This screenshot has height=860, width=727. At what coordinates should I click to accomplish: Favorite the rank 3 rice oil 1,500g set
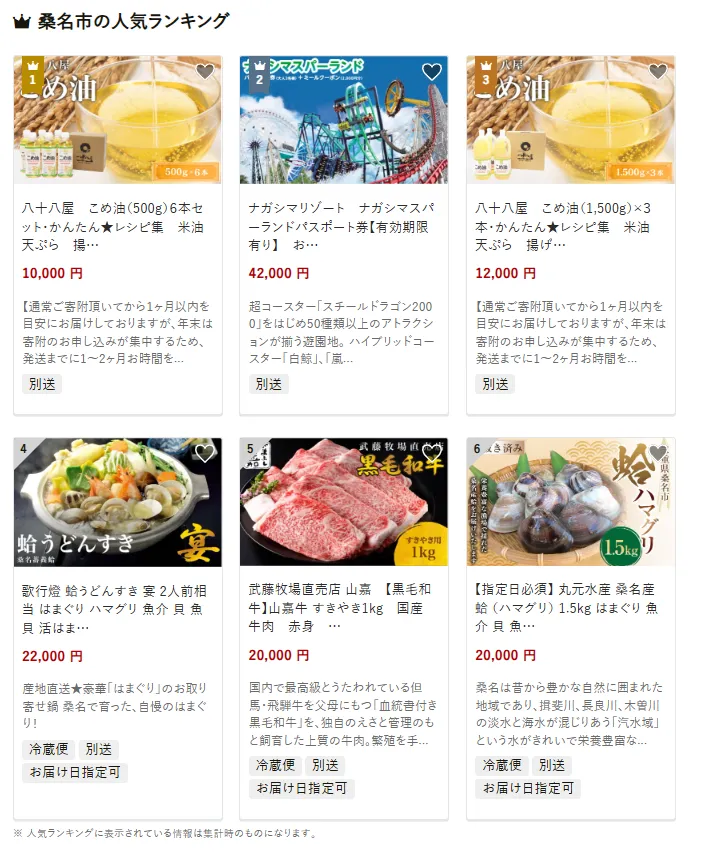coord(657,72)
